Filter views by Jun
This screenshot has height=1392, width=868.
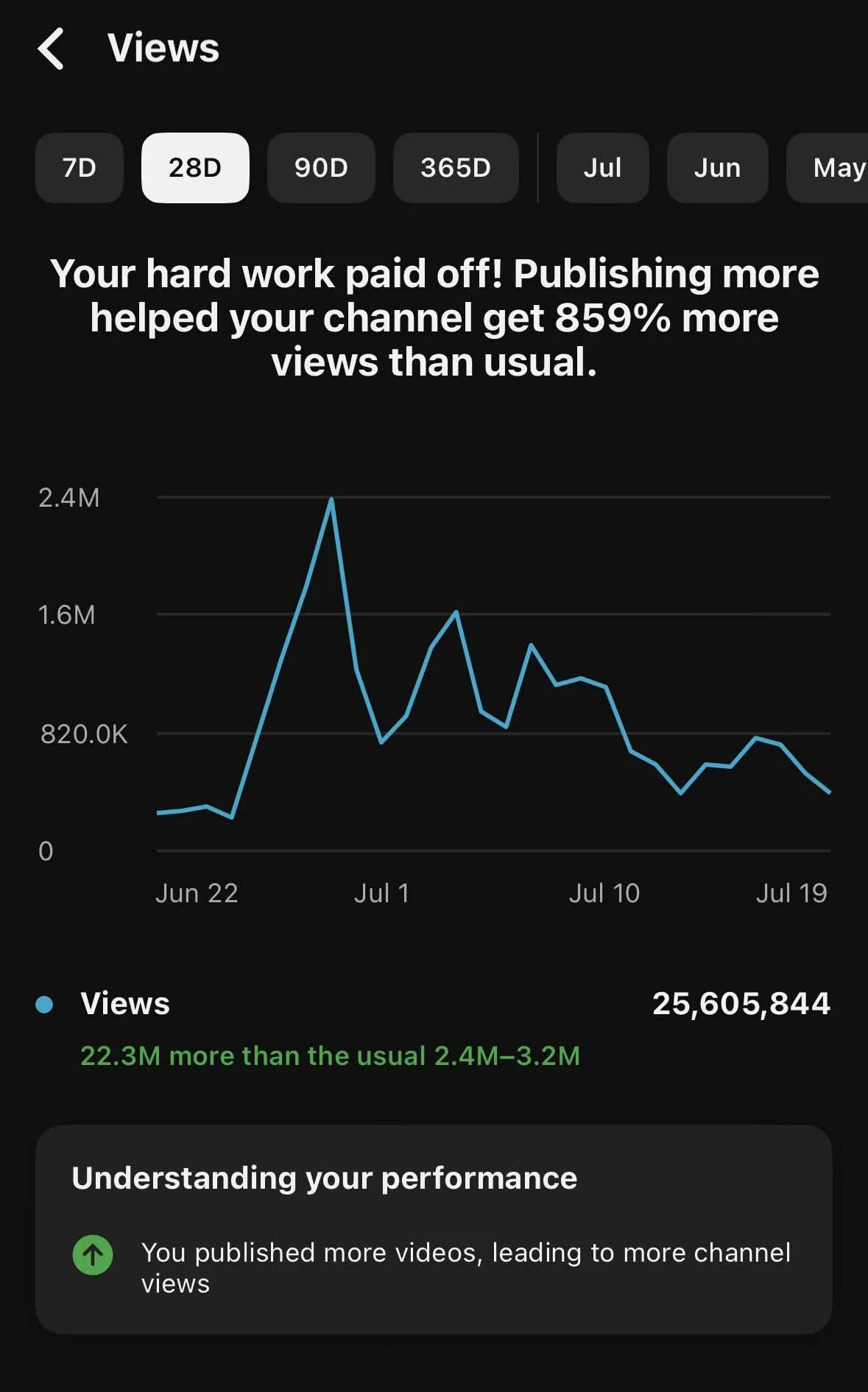coord(717,168)
